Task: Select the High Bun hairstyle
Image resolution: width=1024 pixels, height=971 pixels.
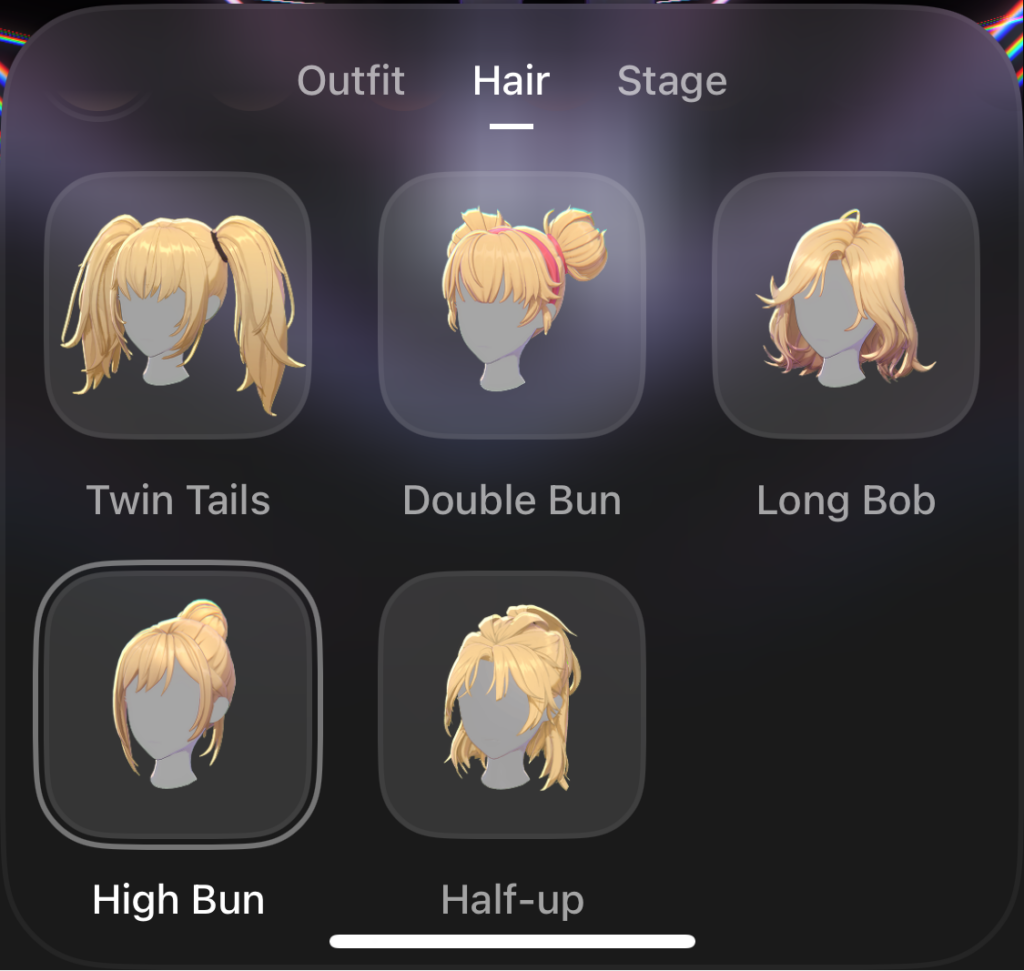Action: coord(178,705)
